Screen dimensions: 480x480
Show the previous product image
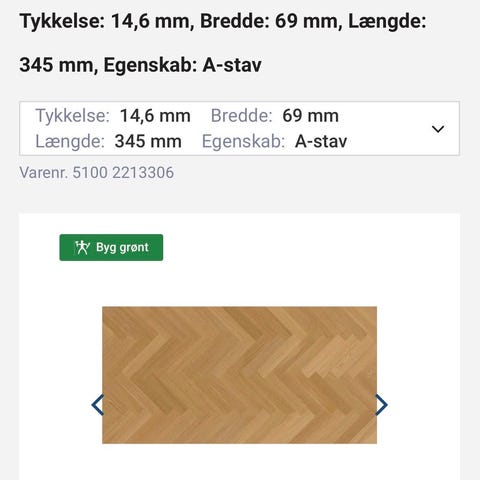click(97, 405)
